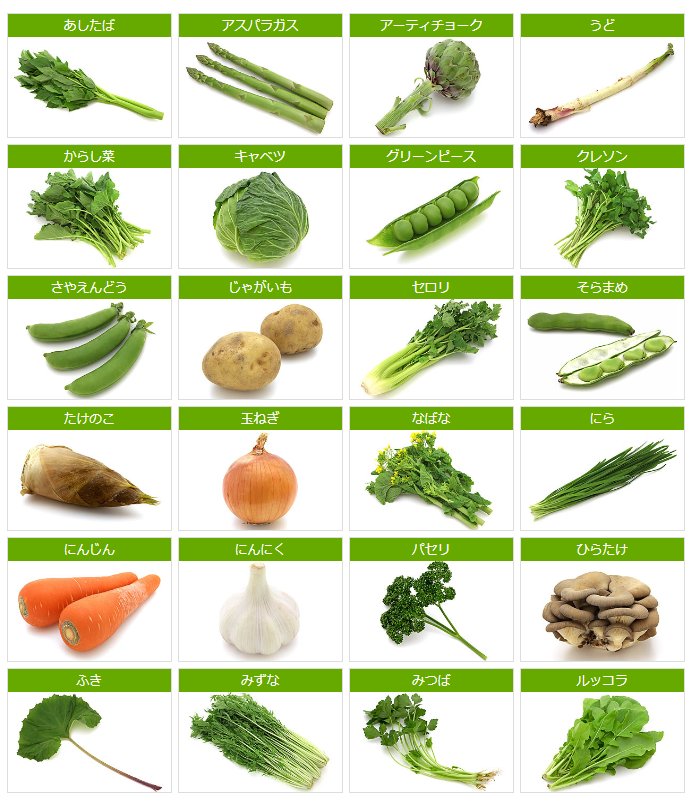Viewport: 691px width, 801px height.
Task: Open the たけのこ tile
Action: pos(89,469)
